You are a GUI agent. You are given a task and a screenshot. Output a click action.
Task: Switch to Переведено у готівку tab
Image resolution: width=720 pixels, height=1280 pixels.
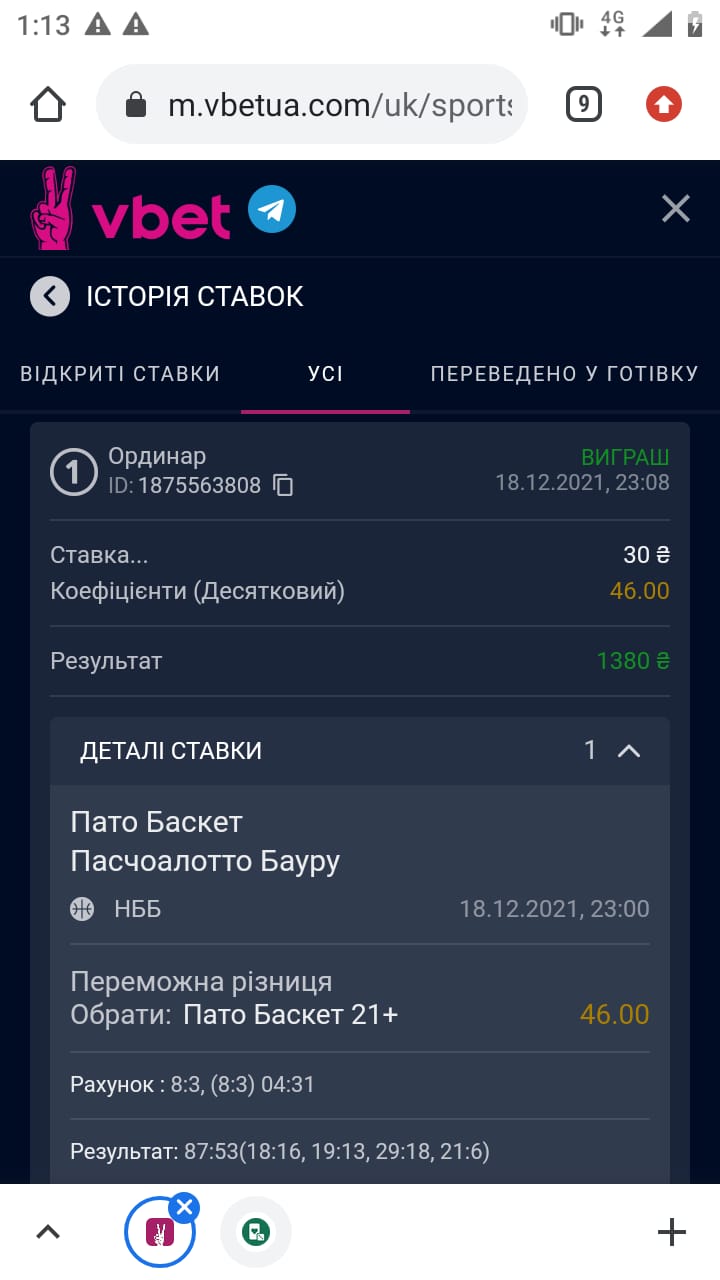tap(564, 374)
